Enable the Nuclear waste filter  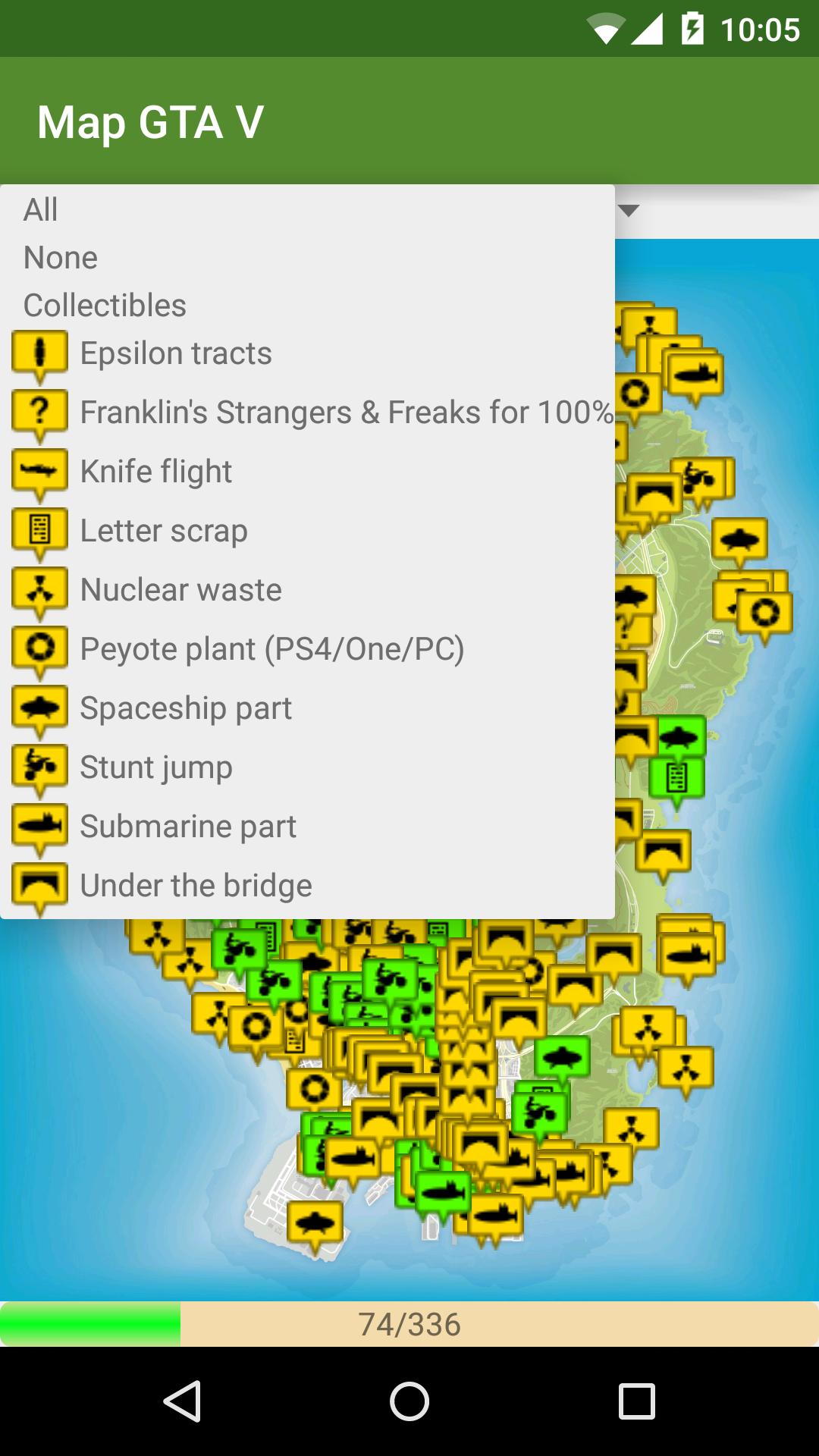pos(182,589)
